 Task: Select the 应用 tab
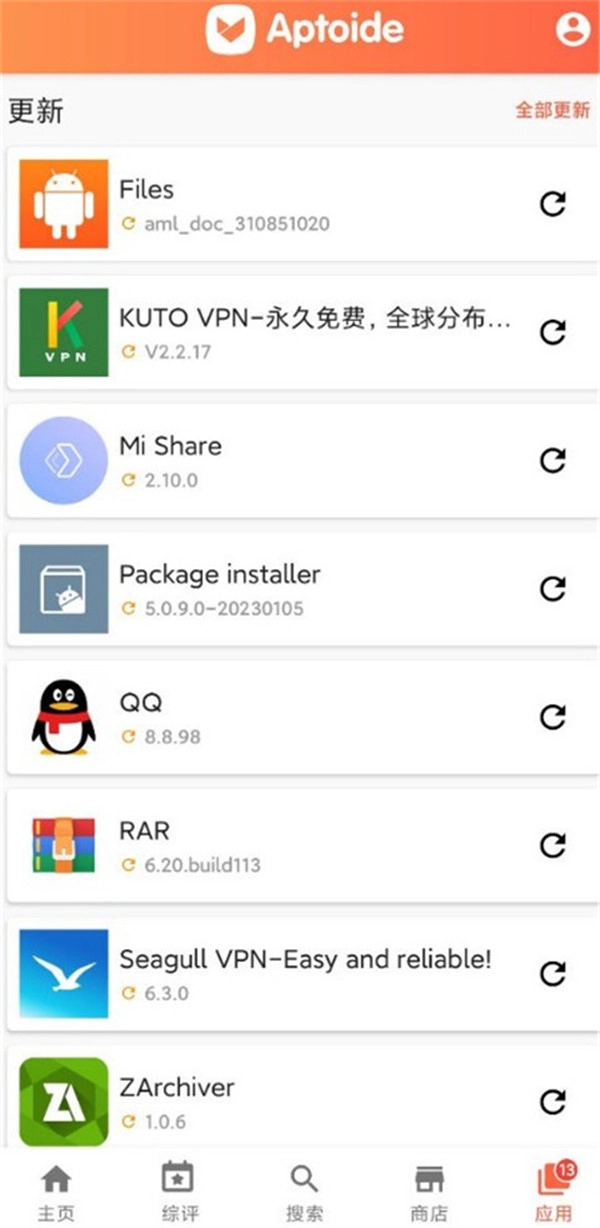tap(553, 1192)
